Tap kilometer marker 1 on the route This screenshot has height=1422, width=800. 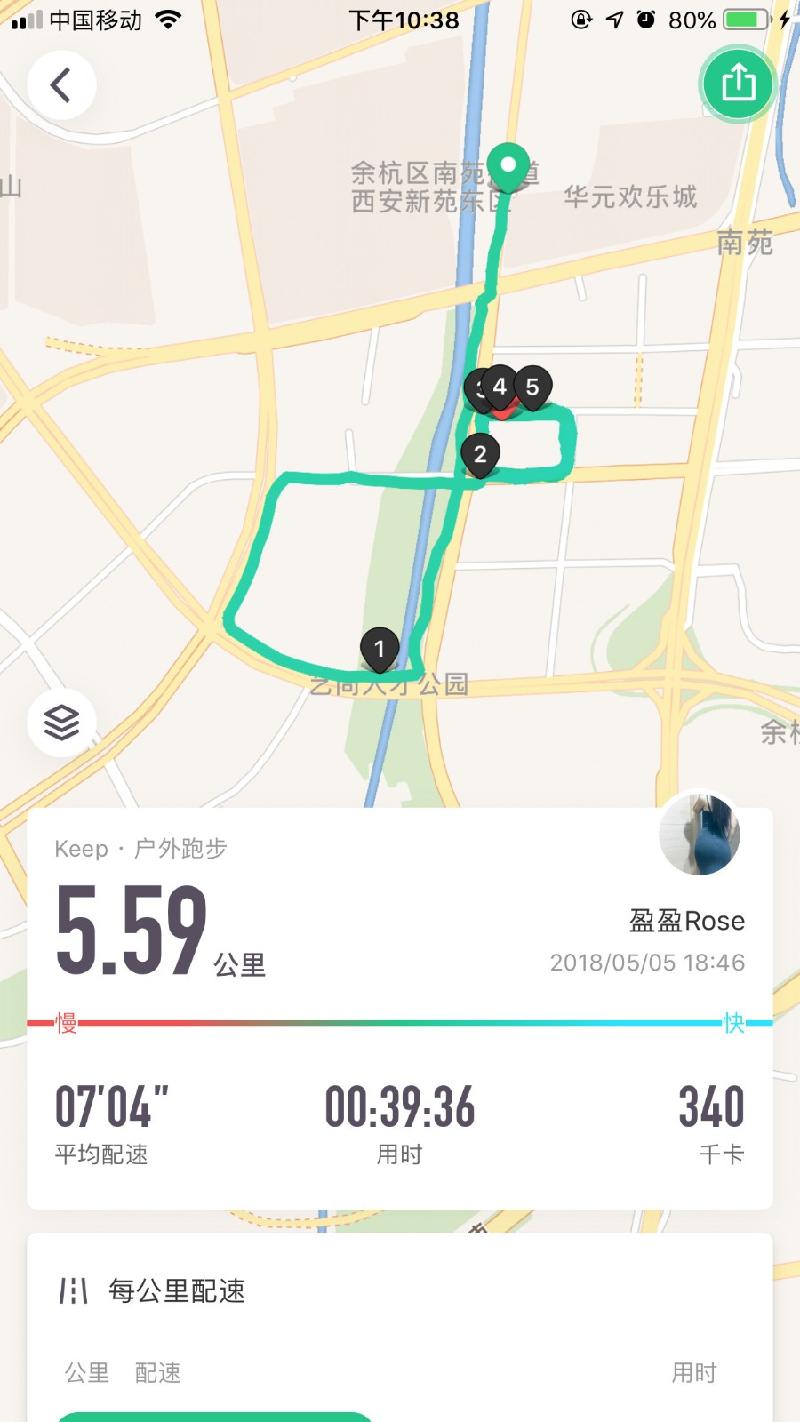point(379,649)
